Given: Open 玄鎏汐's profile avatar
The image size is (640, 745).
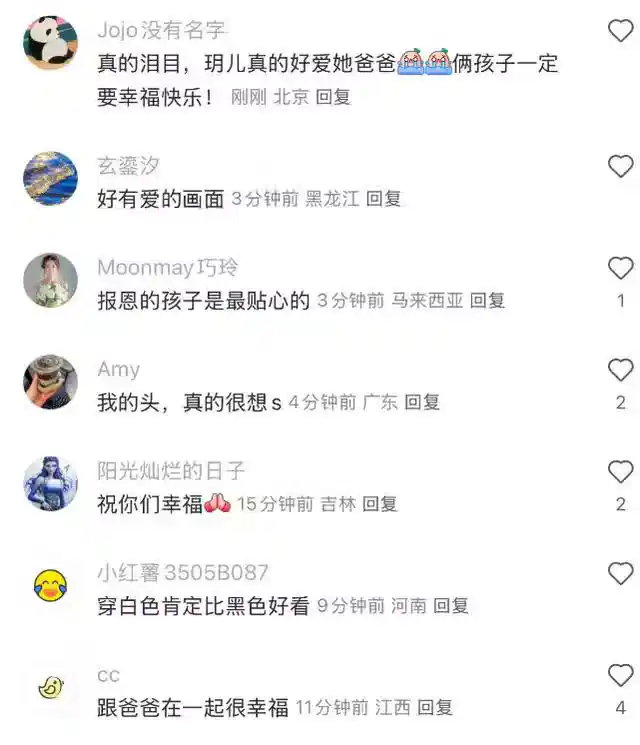Looking at the screenshot, I should click(x=50, y=178).
